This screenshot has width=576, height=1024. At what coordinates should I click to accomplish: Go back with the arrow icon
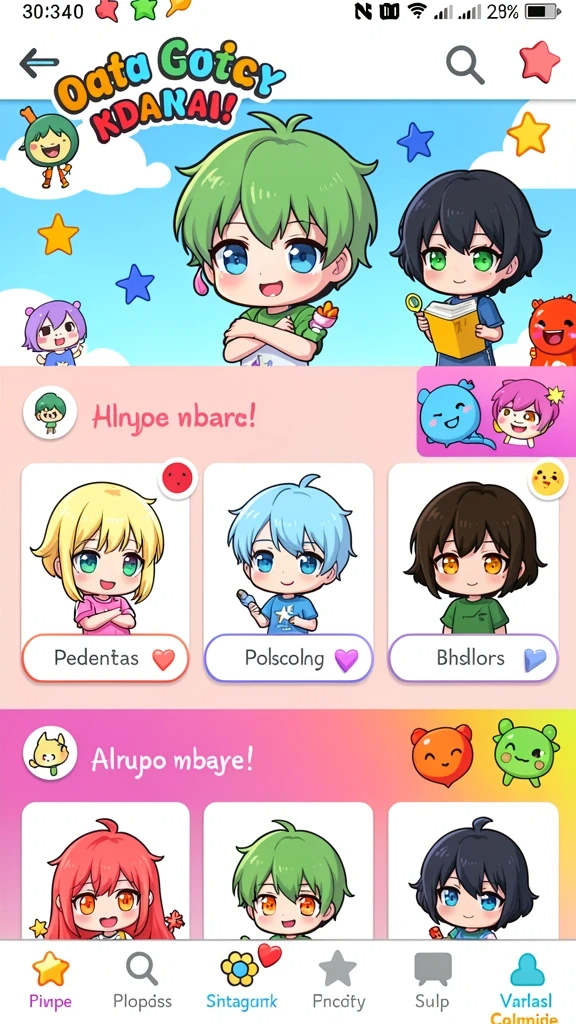[x=39, y=63]
